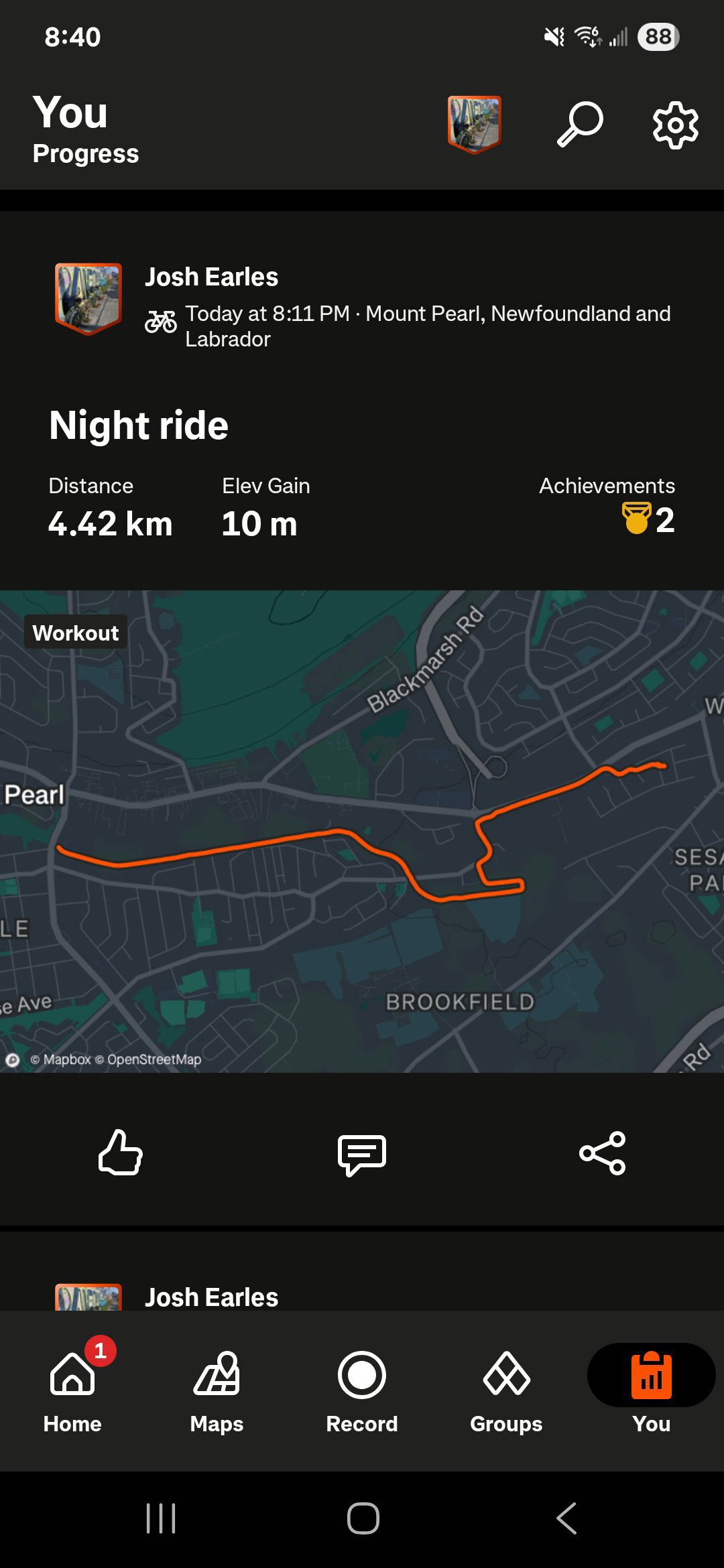Start recording with the Record tab

tap(362, 1392)
